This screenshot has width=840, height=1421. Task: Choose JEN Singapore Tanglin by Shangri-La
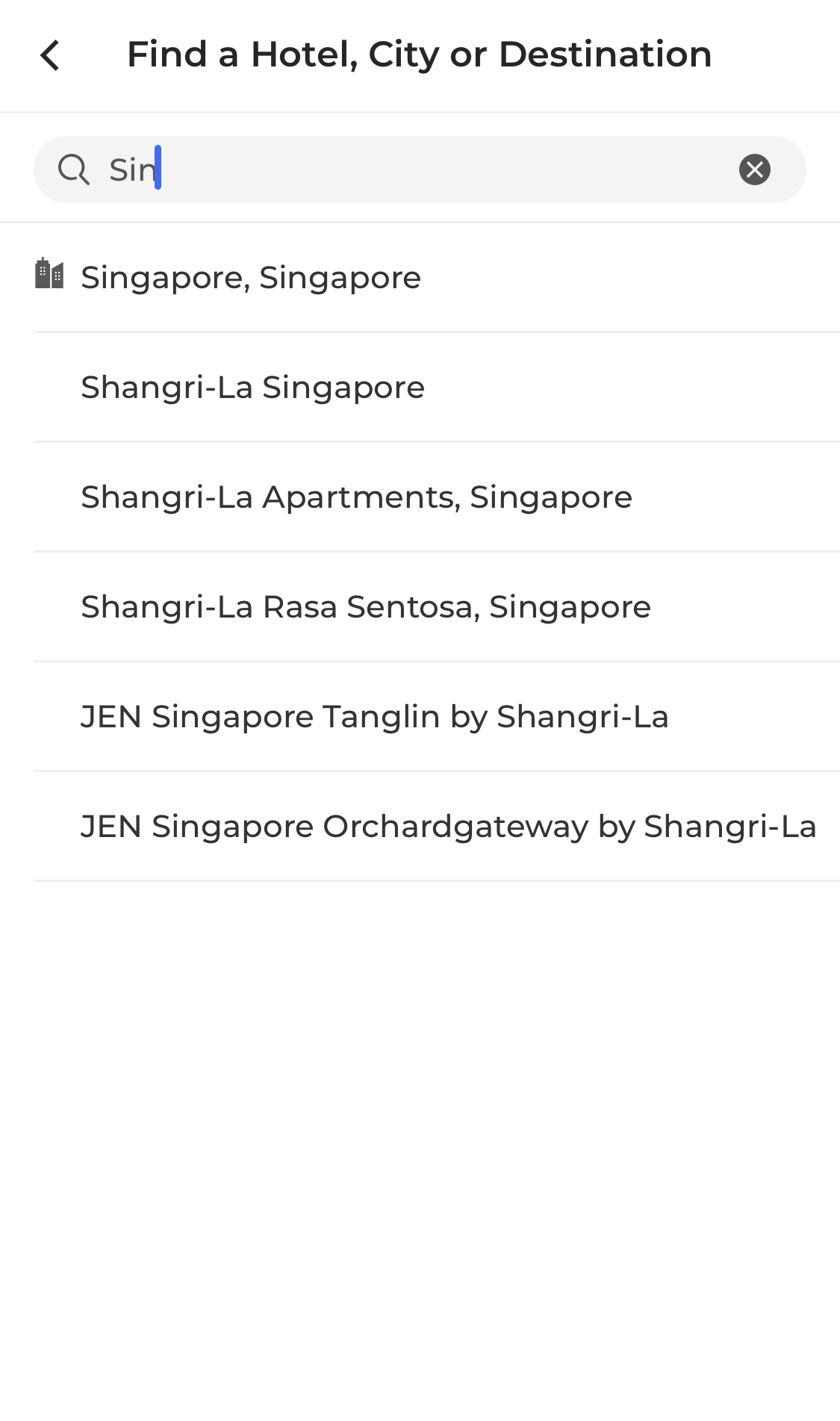coord(374,716)
